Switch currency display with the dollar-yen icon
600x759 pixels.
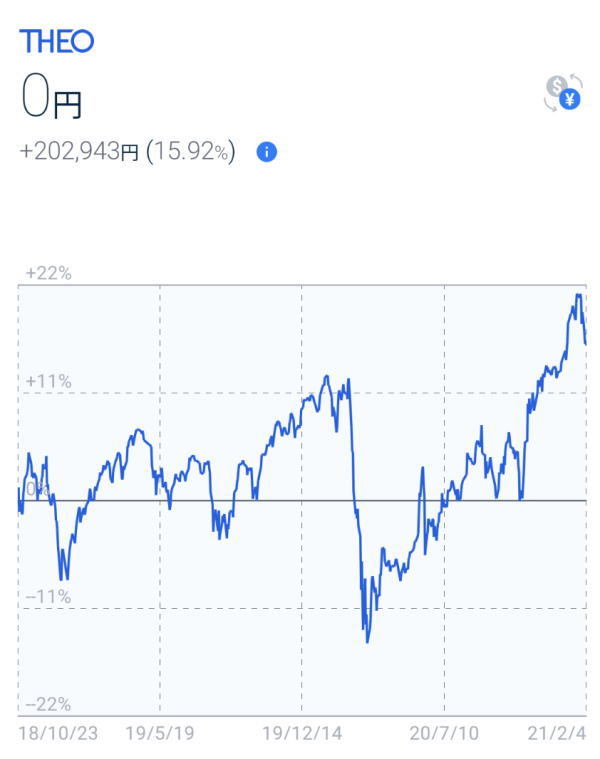(563, 93)
